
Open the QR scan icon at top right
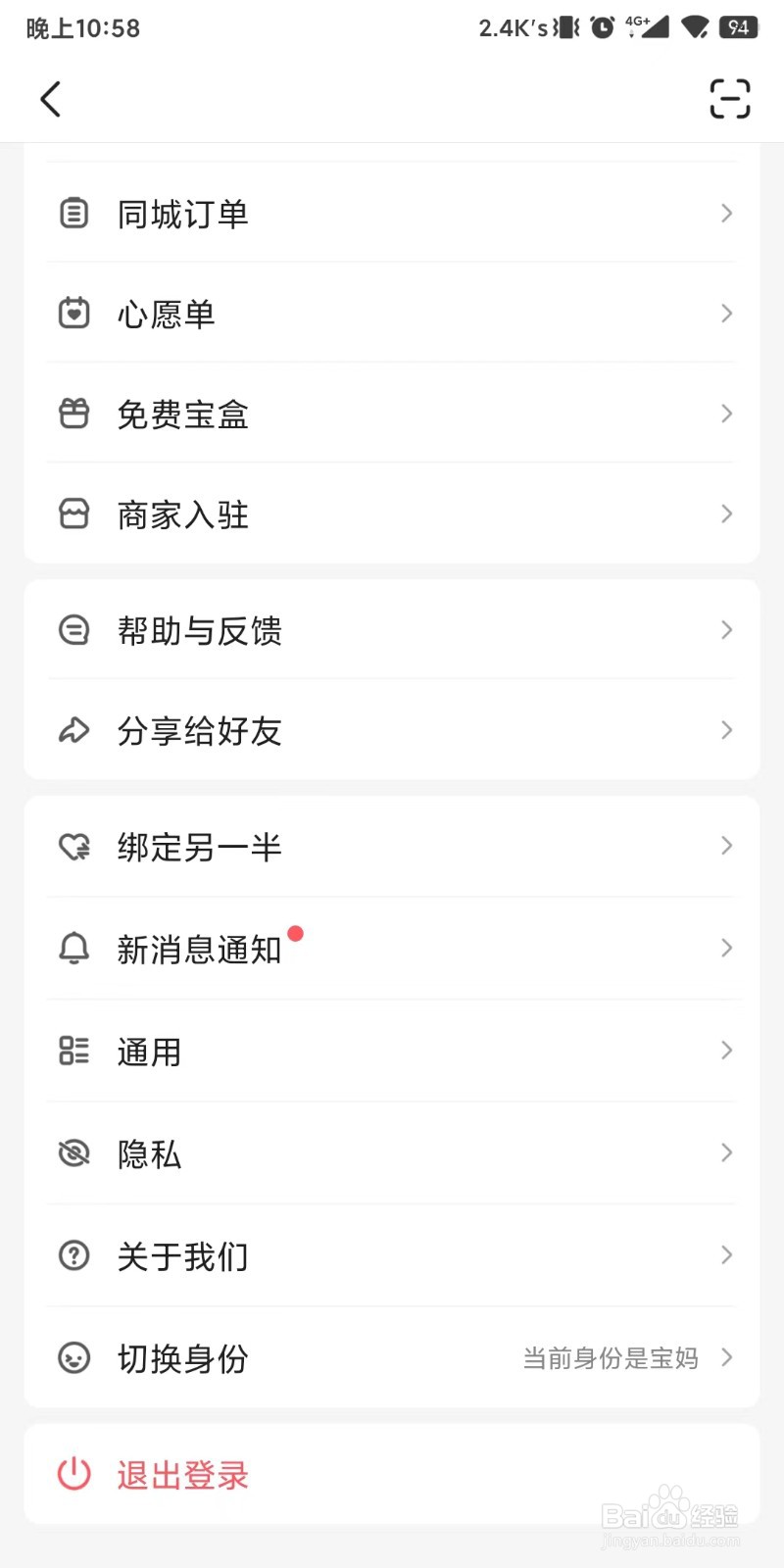(729, 99)
